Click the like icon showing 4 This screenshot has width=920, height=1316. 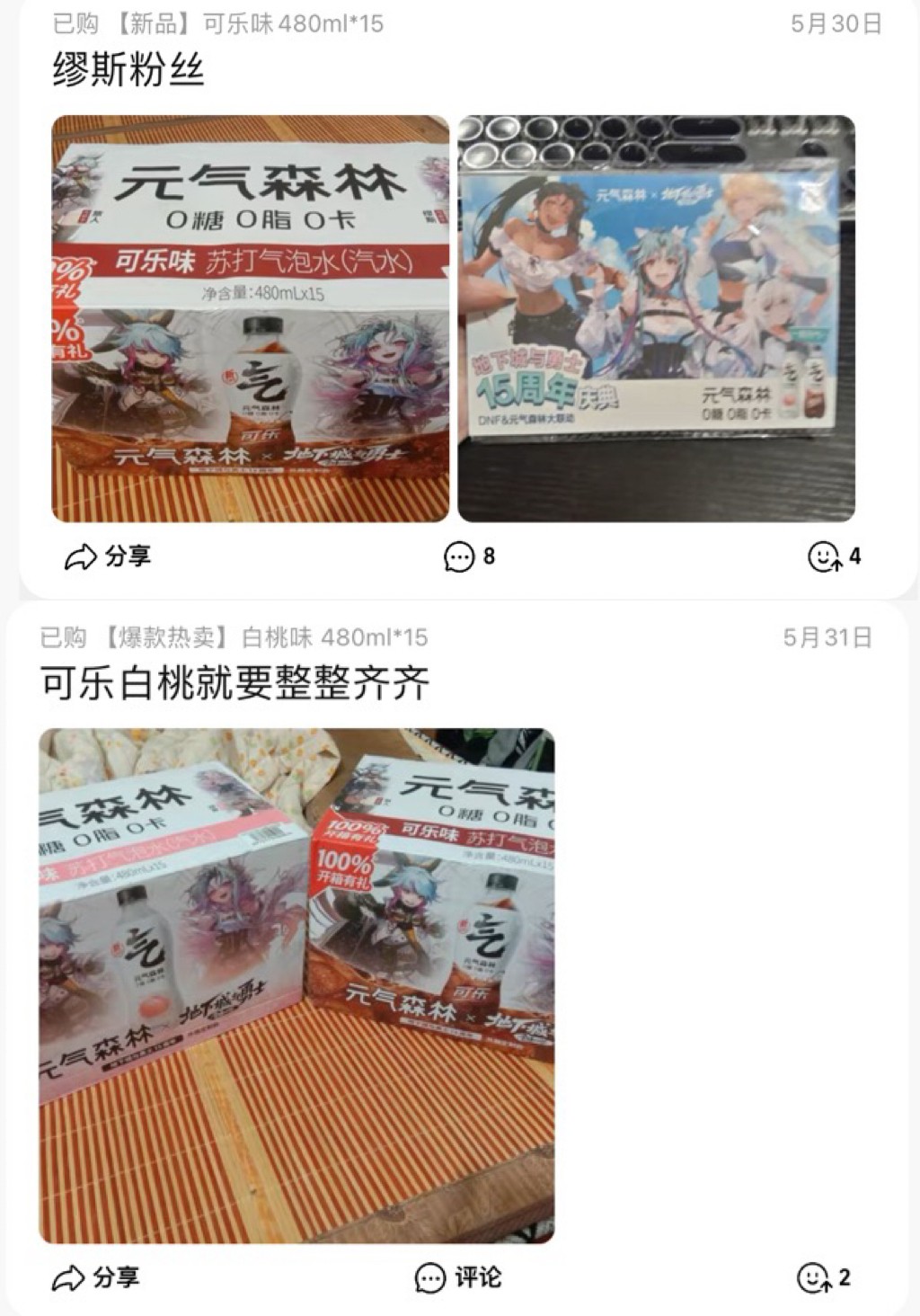pos(823,557)
